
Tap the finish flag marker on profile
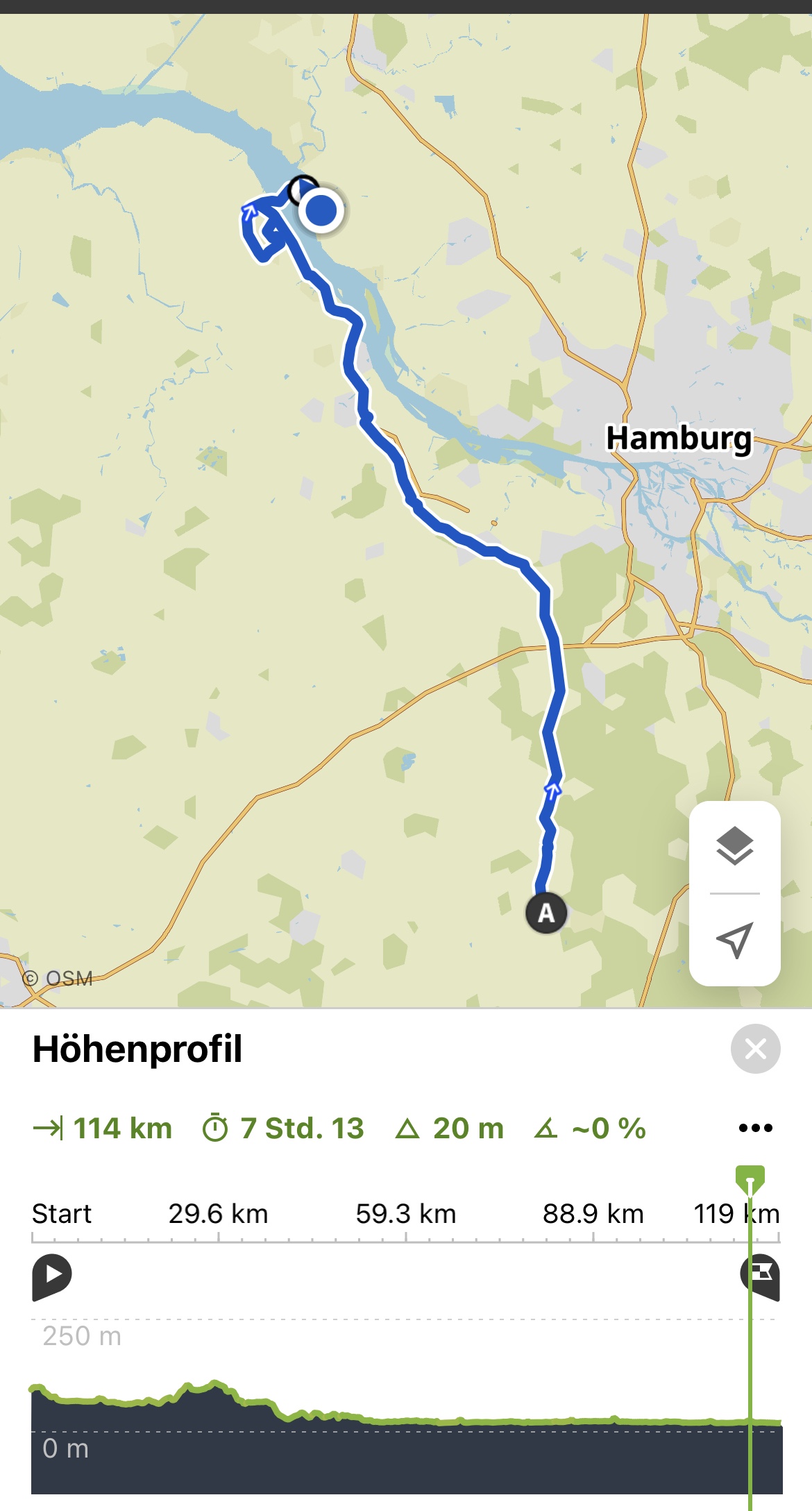point(762,1276)
